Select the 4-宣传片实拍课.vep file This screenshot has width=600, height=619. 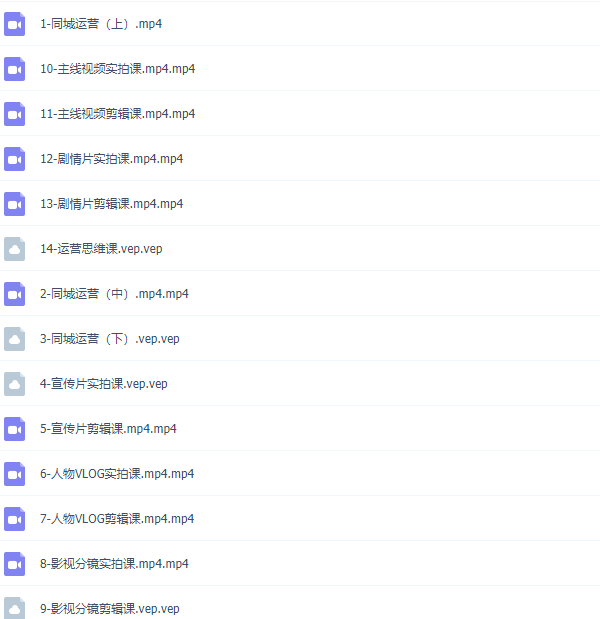click(x=104, y=384)
